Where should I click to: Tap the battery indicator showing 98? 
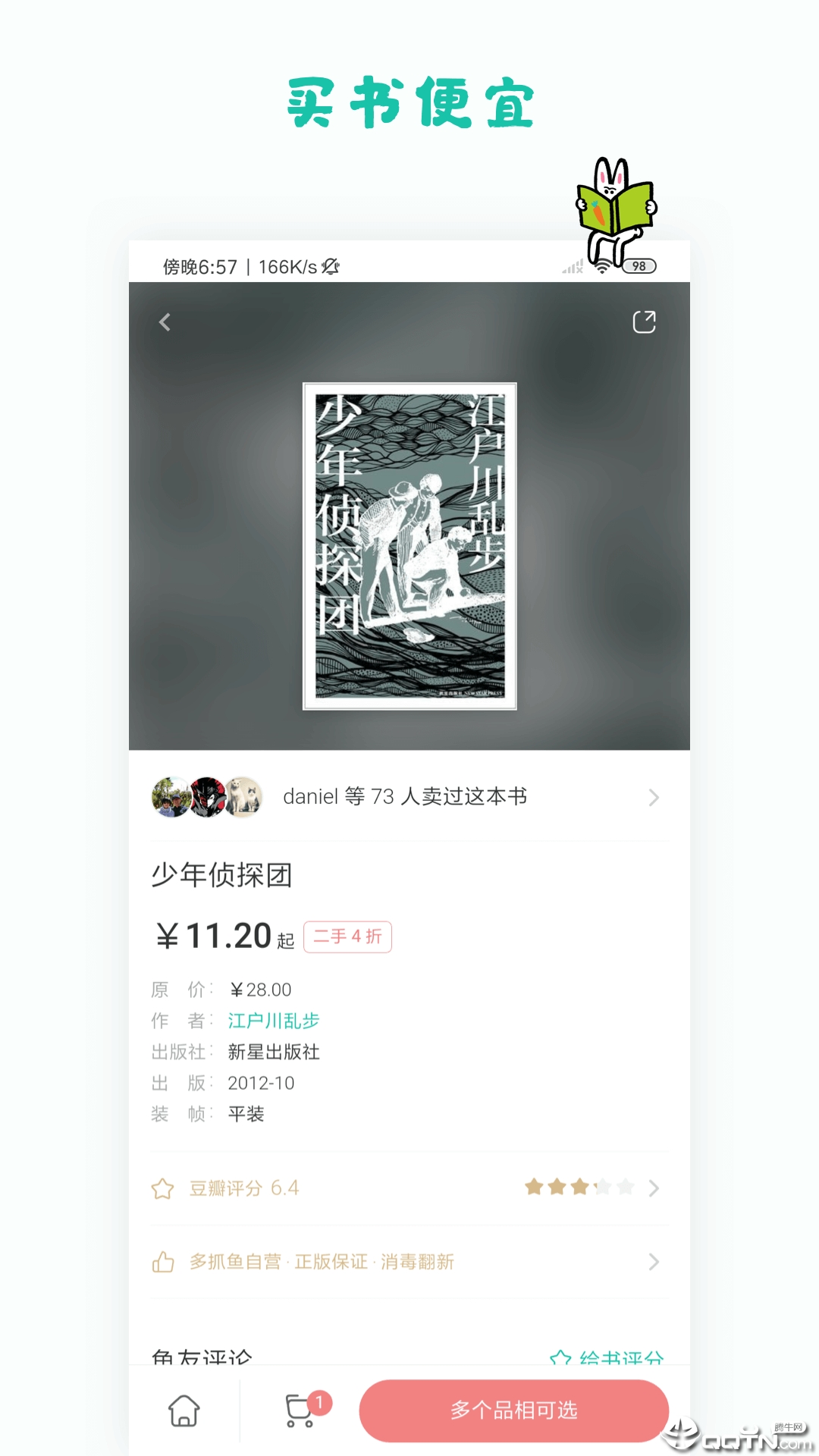[x=638, y=266]
